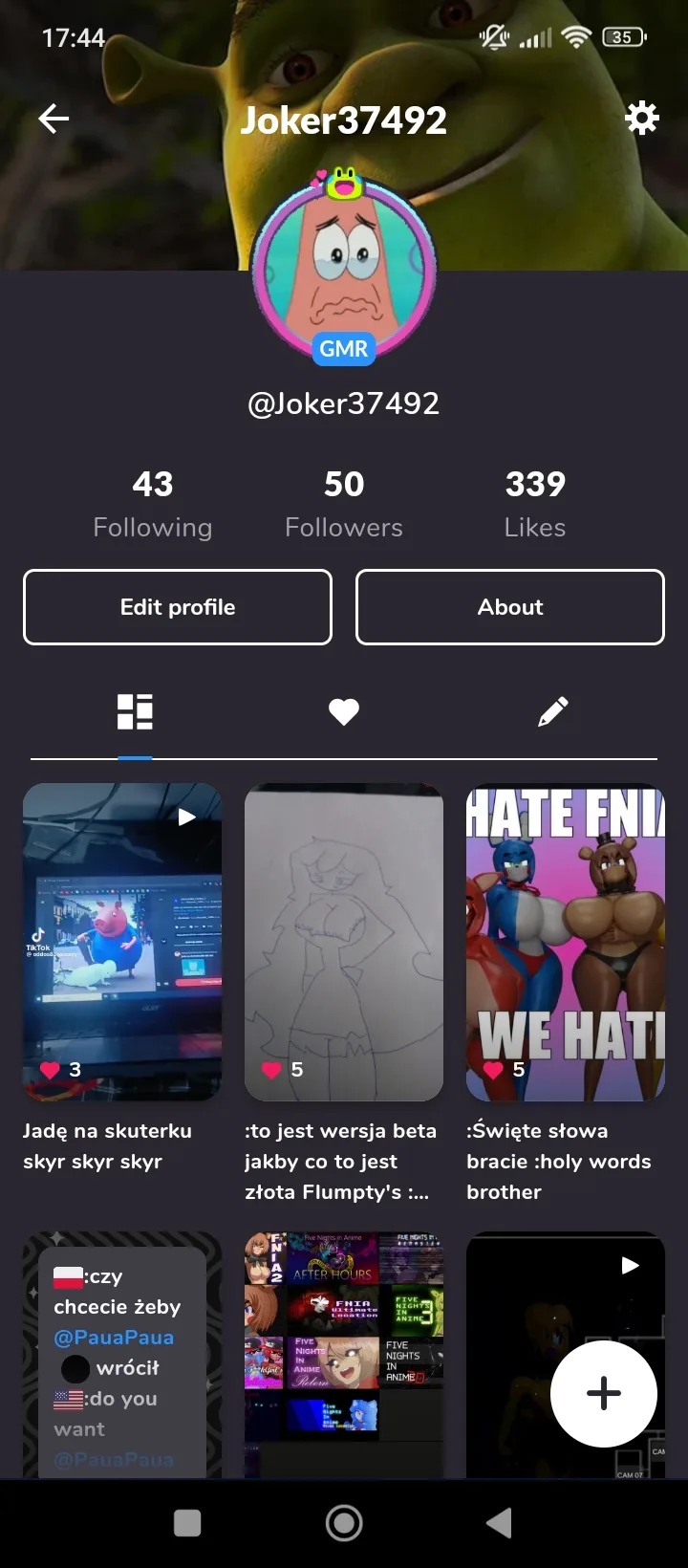
Task: View the 50 Followers list
Action: (x=344, y=504)
